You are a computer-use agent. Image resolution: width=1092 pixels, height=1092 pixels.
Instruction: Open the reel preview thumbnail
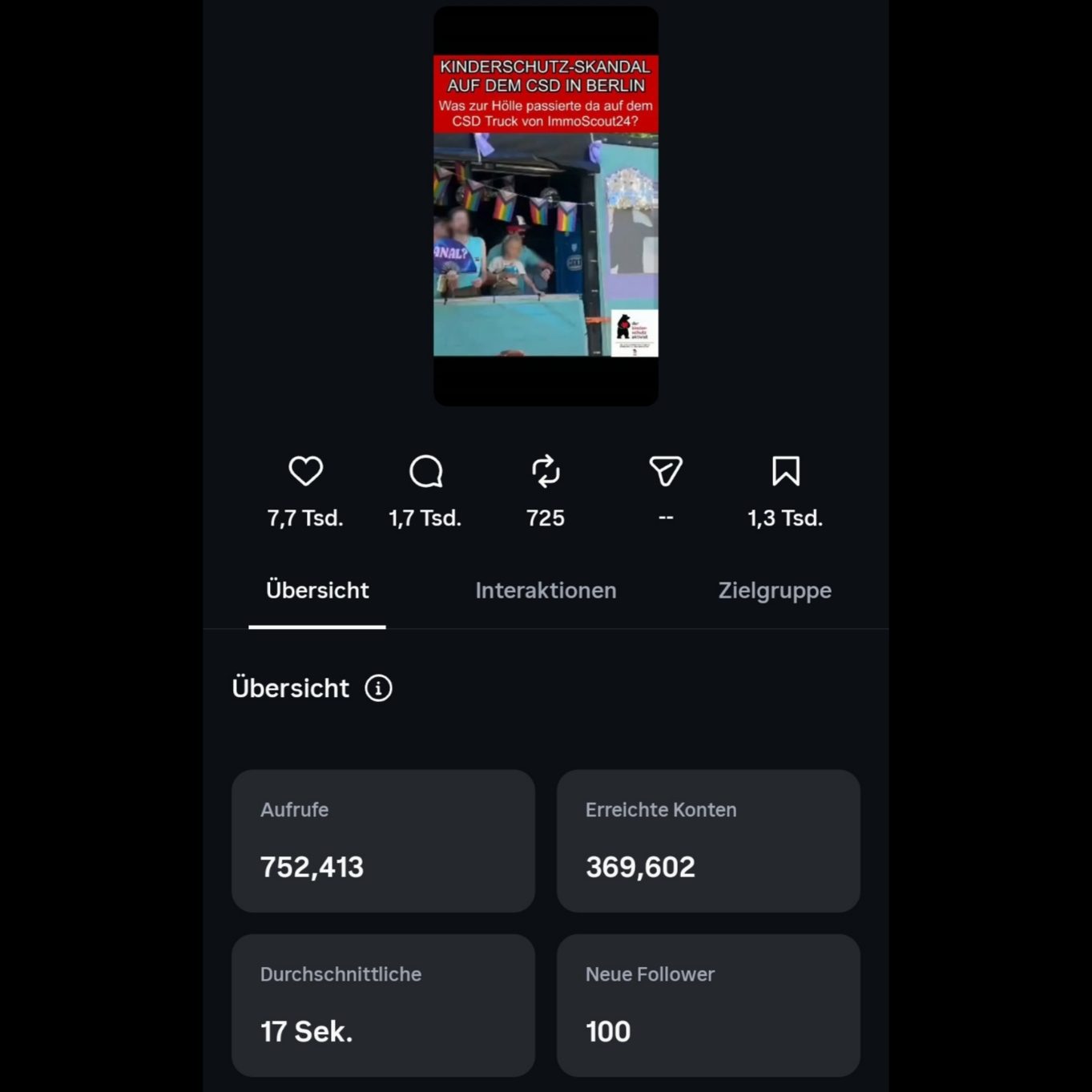pos(546,206)
